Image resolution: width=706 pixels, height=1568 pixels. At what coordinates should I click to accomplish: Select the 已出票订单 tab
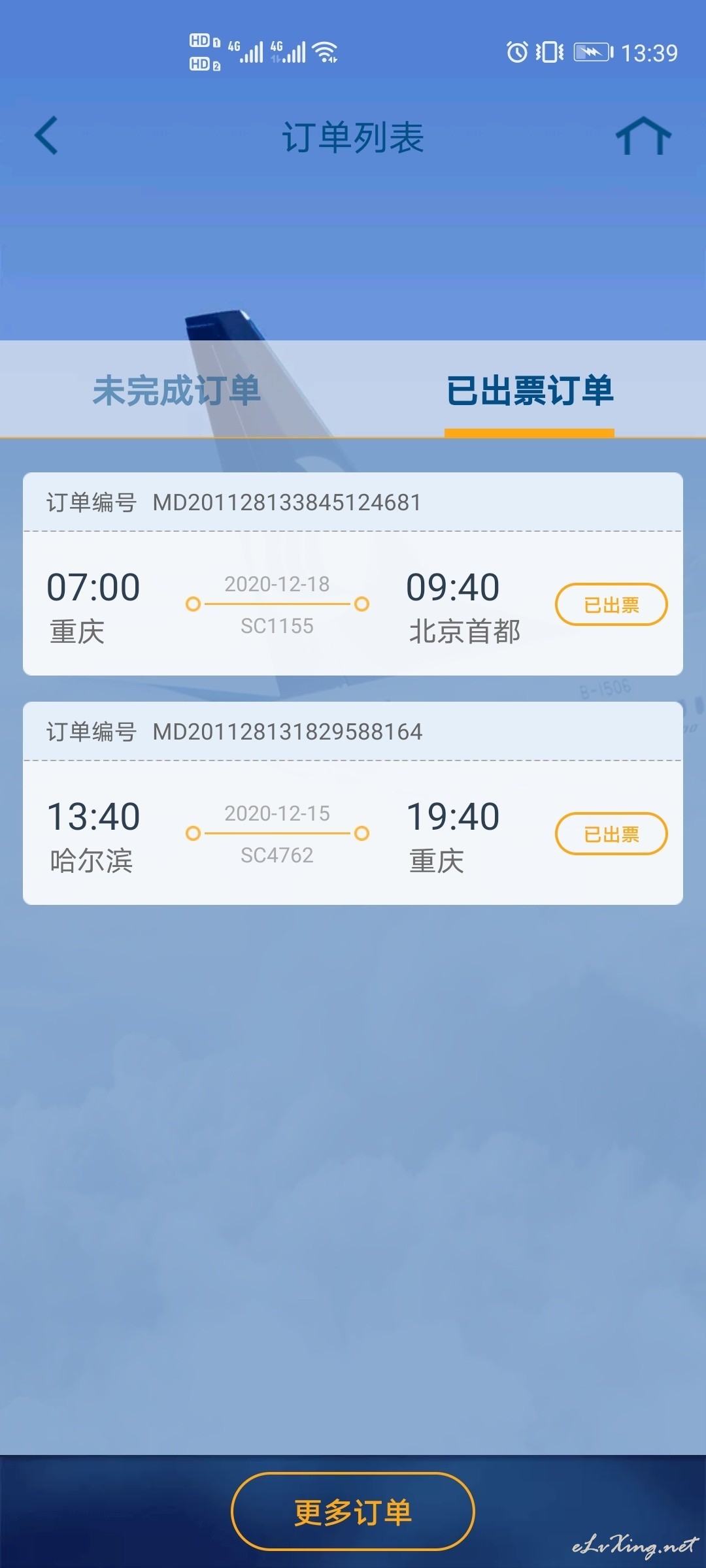tap(529, 391)
